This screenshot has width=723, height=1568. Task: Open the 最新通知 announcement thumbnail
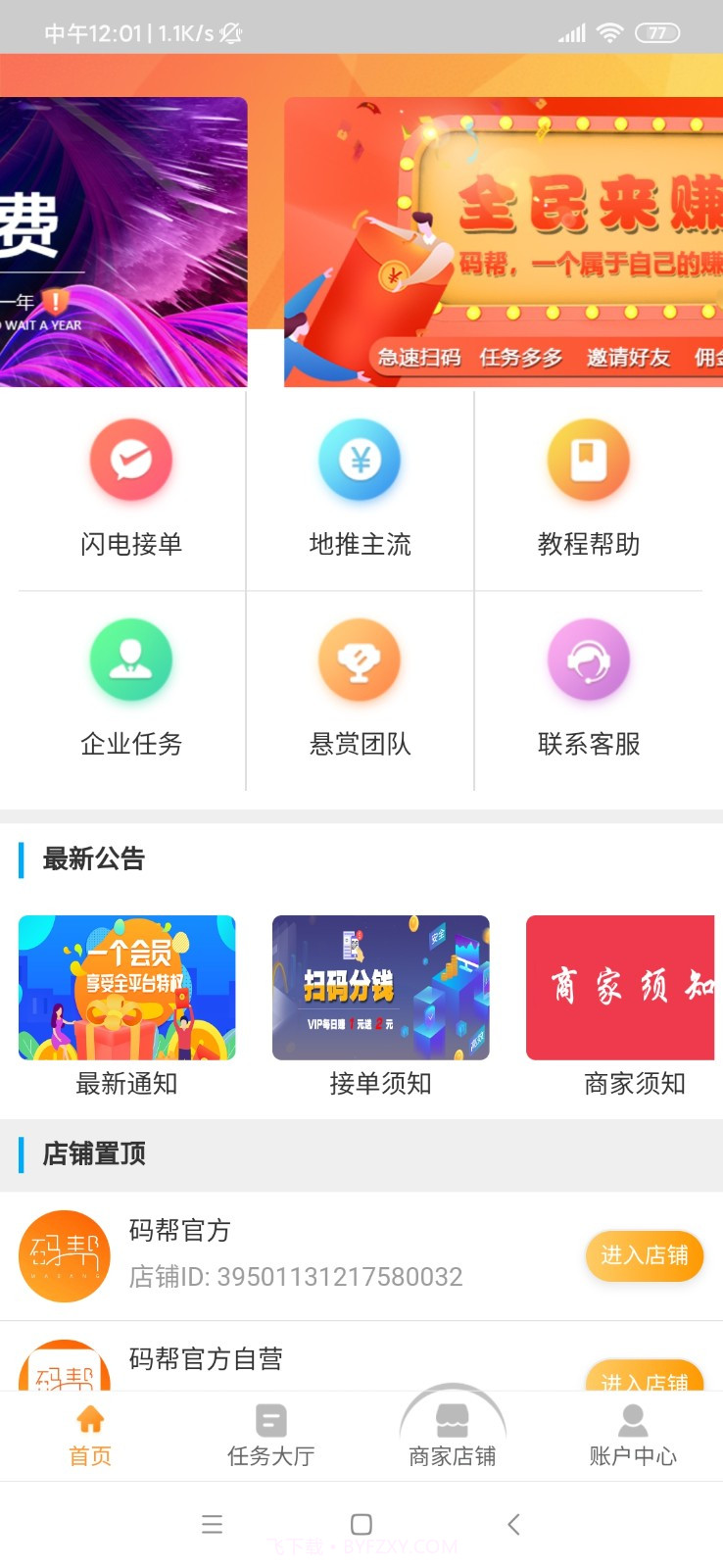click(126, 988)
